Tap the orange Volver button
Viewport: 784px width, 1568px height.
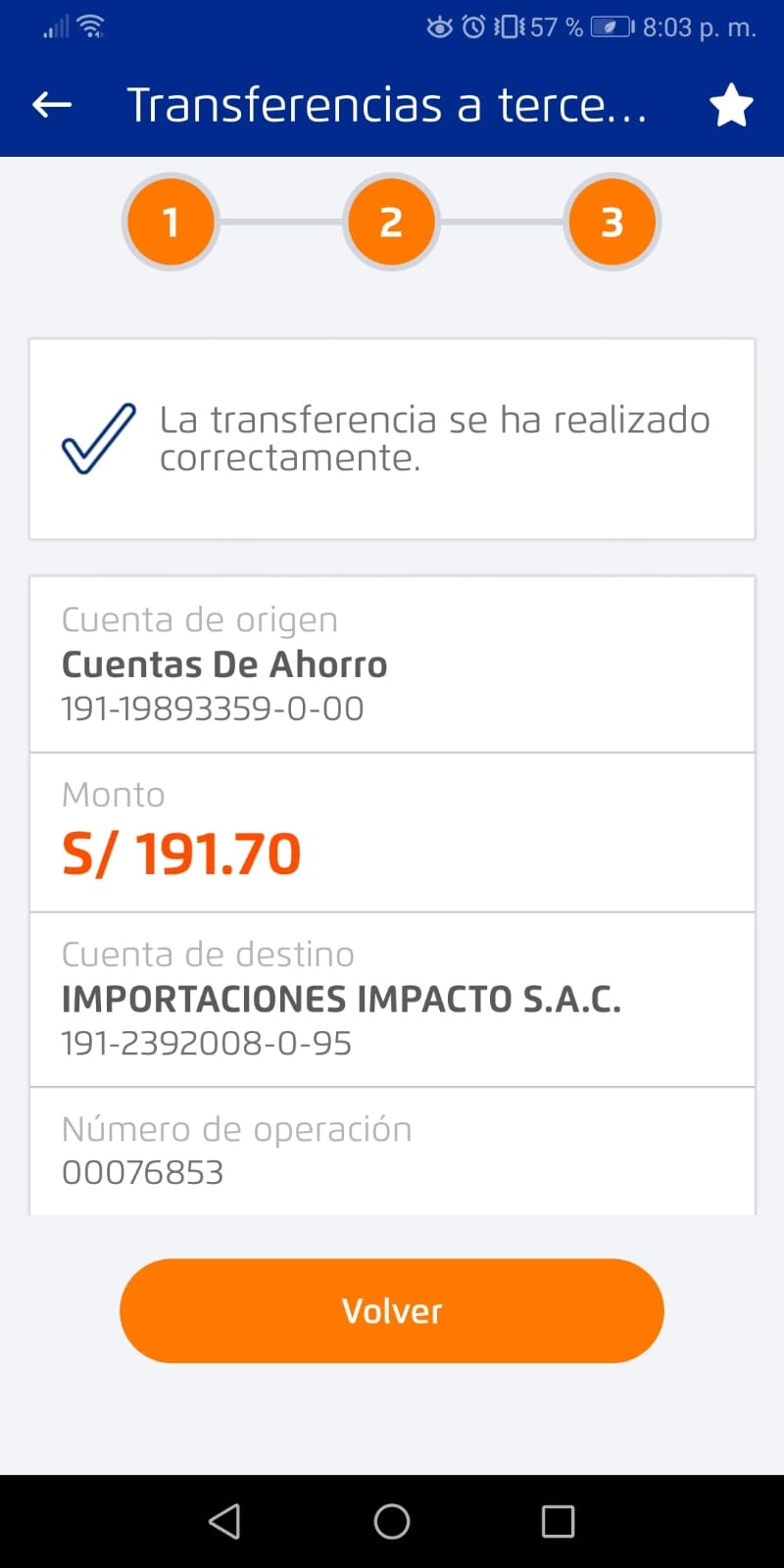coord(392,1310)
